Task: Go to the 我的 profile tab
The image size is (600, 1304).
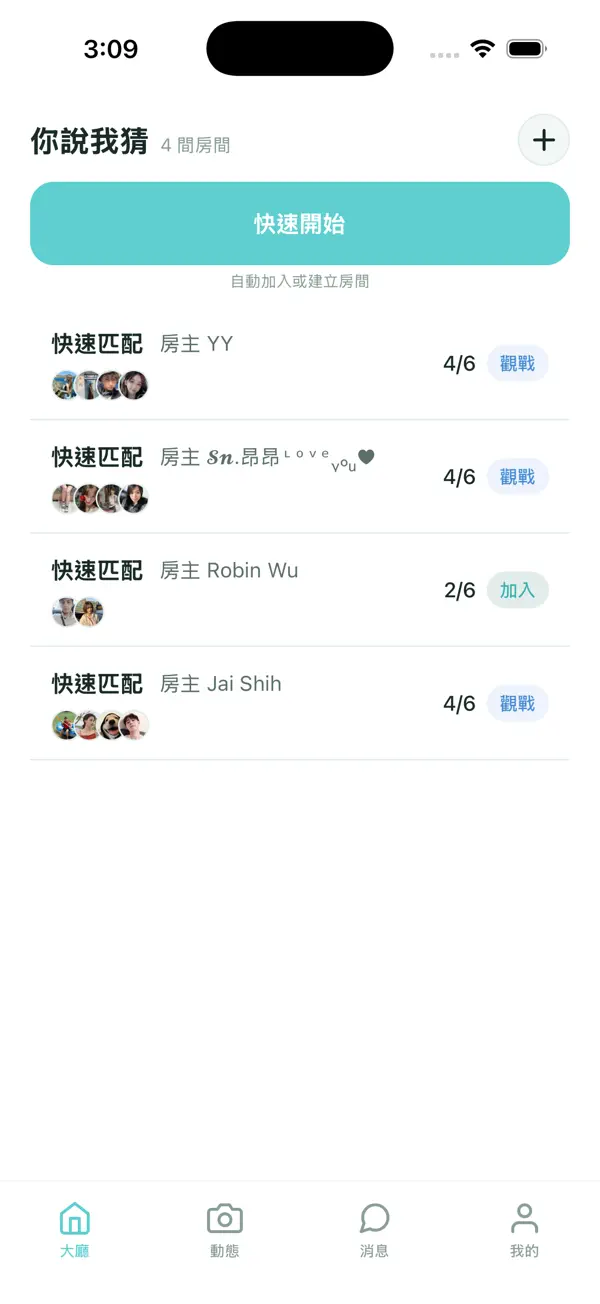Action: [x=524, y=1231]
